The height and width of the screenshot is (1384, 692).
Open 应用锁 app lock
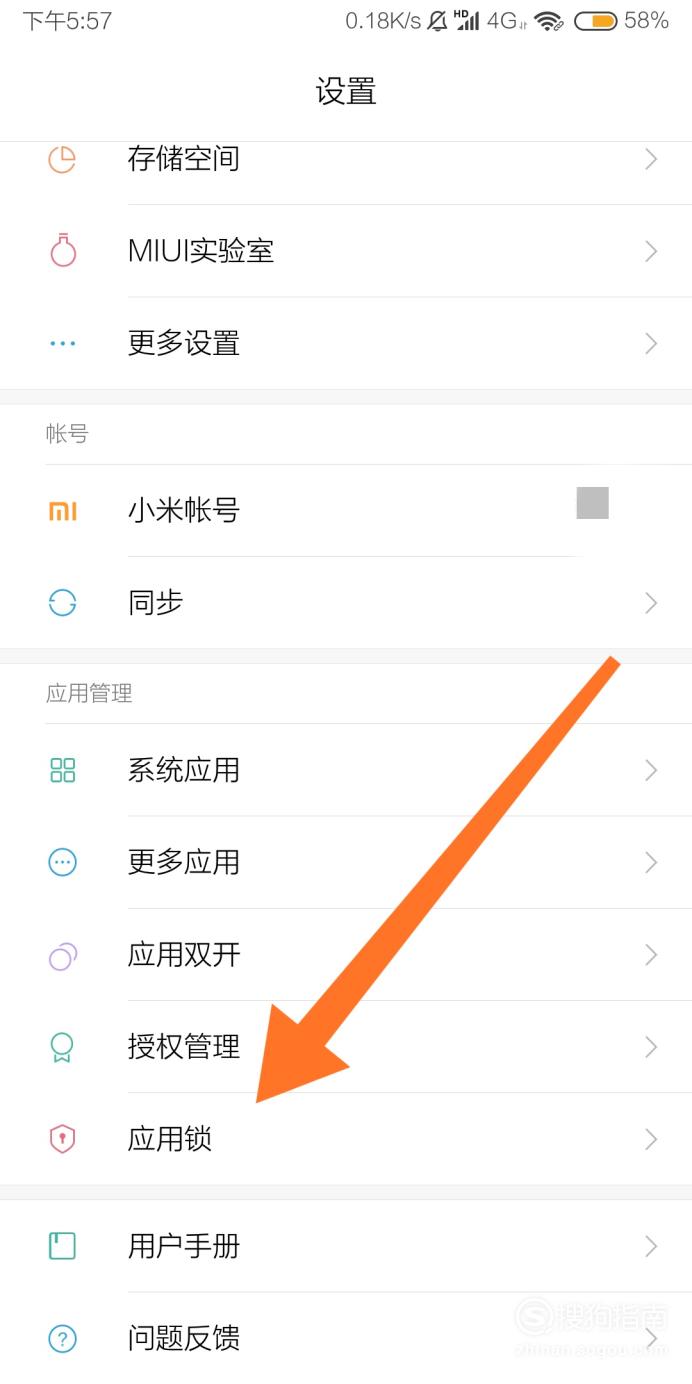coord(346,1138)
